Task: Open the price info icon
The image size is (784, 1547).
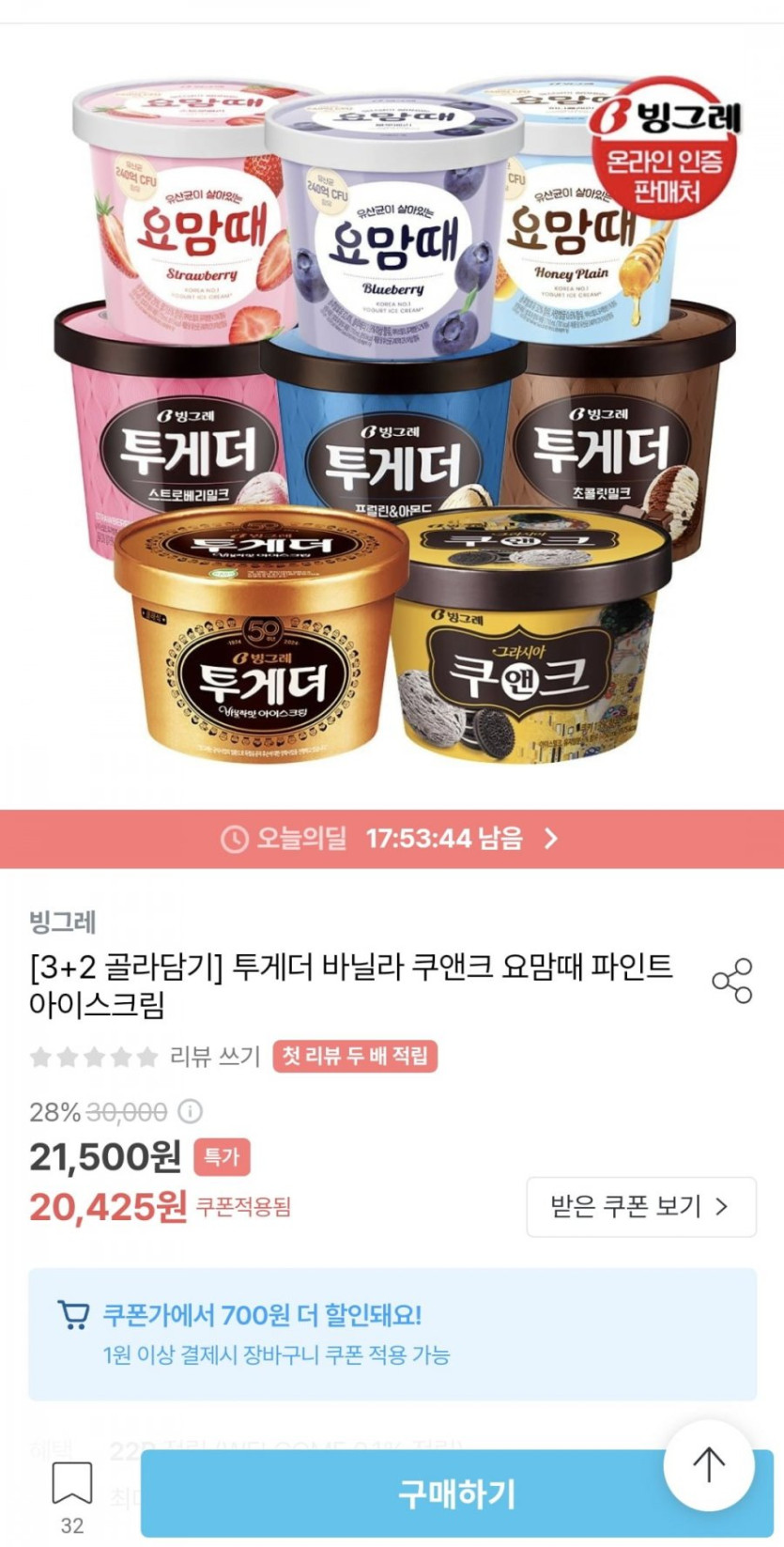Action: tap(191, 1112)
